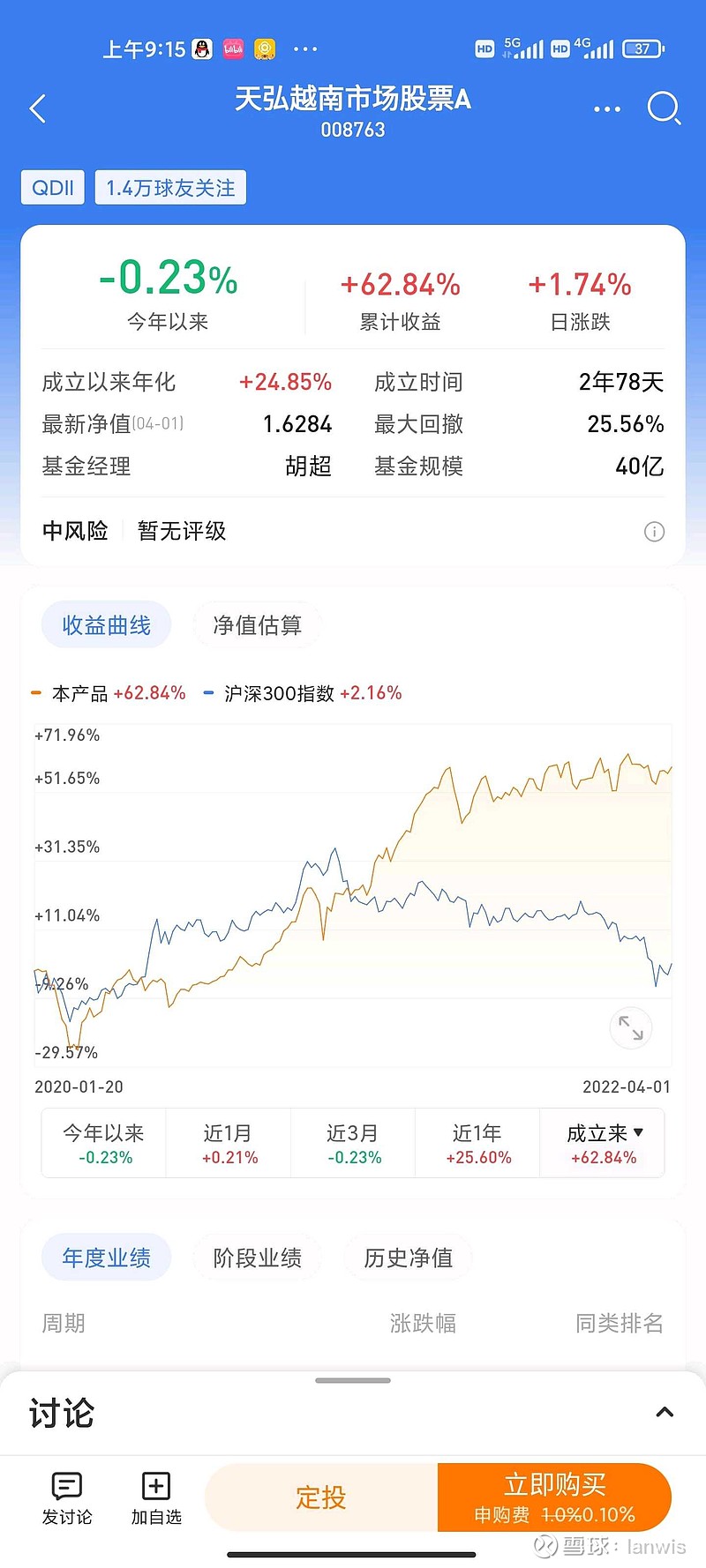Expand the chart to fullscreen view
The height and width of the screenshot is (1568, 706).
tap(630, 1027)
